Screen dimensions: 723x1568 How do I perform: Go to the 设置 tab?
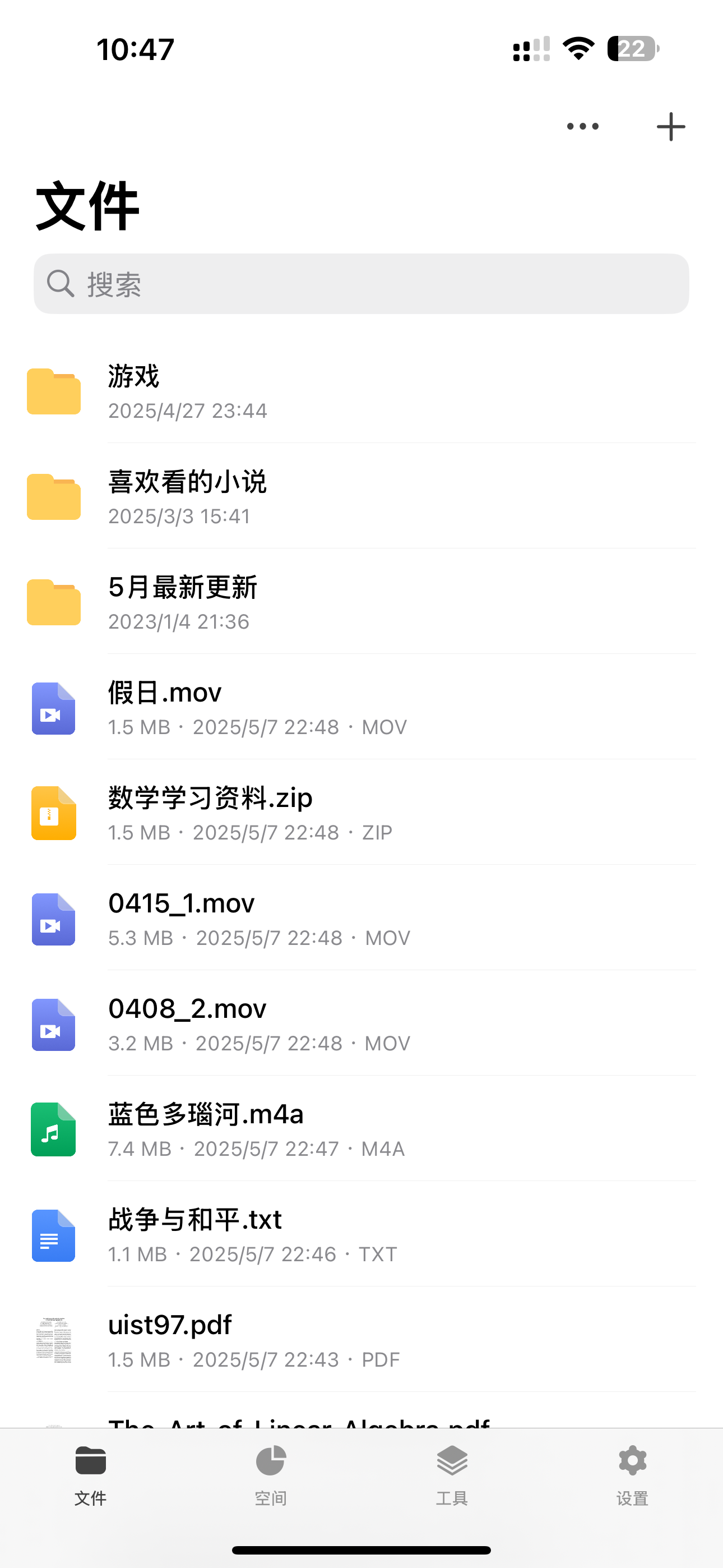click(x=632, y=1474)
